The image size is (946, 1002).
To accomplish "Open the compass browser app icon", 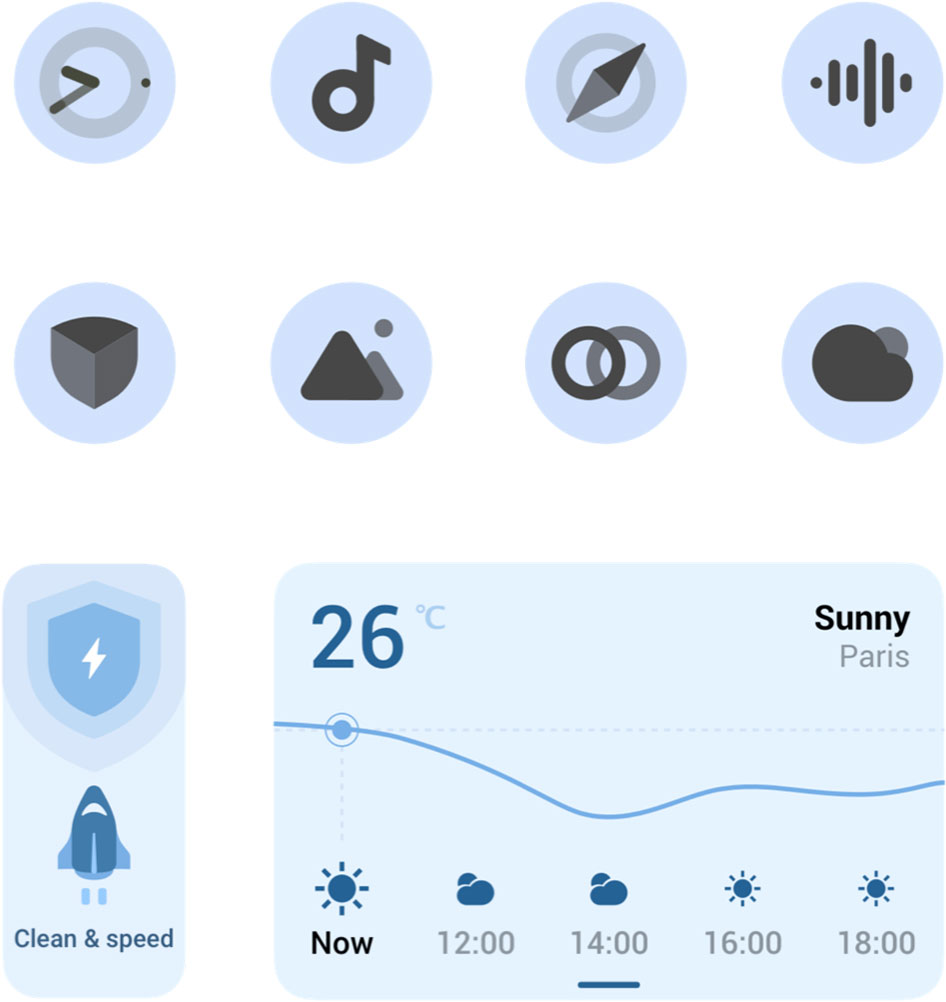I will (x=605, y=85).
